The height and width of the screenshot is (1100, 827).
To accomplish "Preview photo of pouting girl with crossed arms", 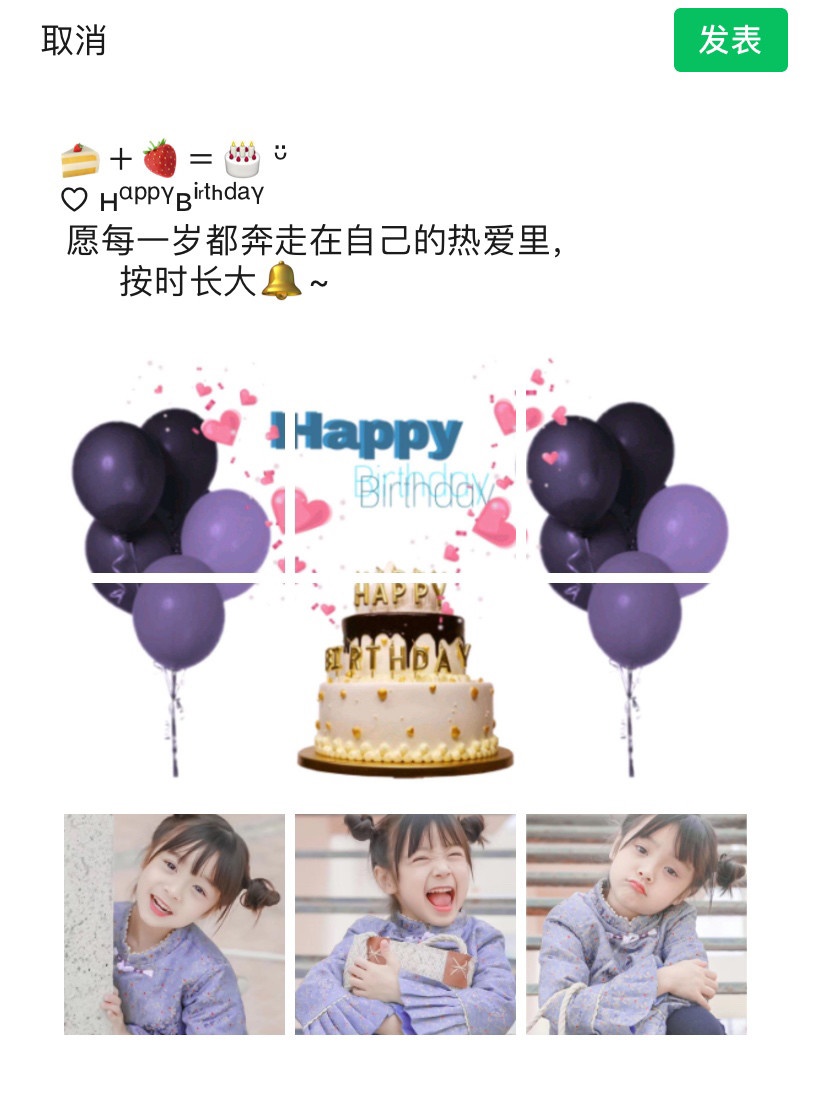I will (636, 924).
